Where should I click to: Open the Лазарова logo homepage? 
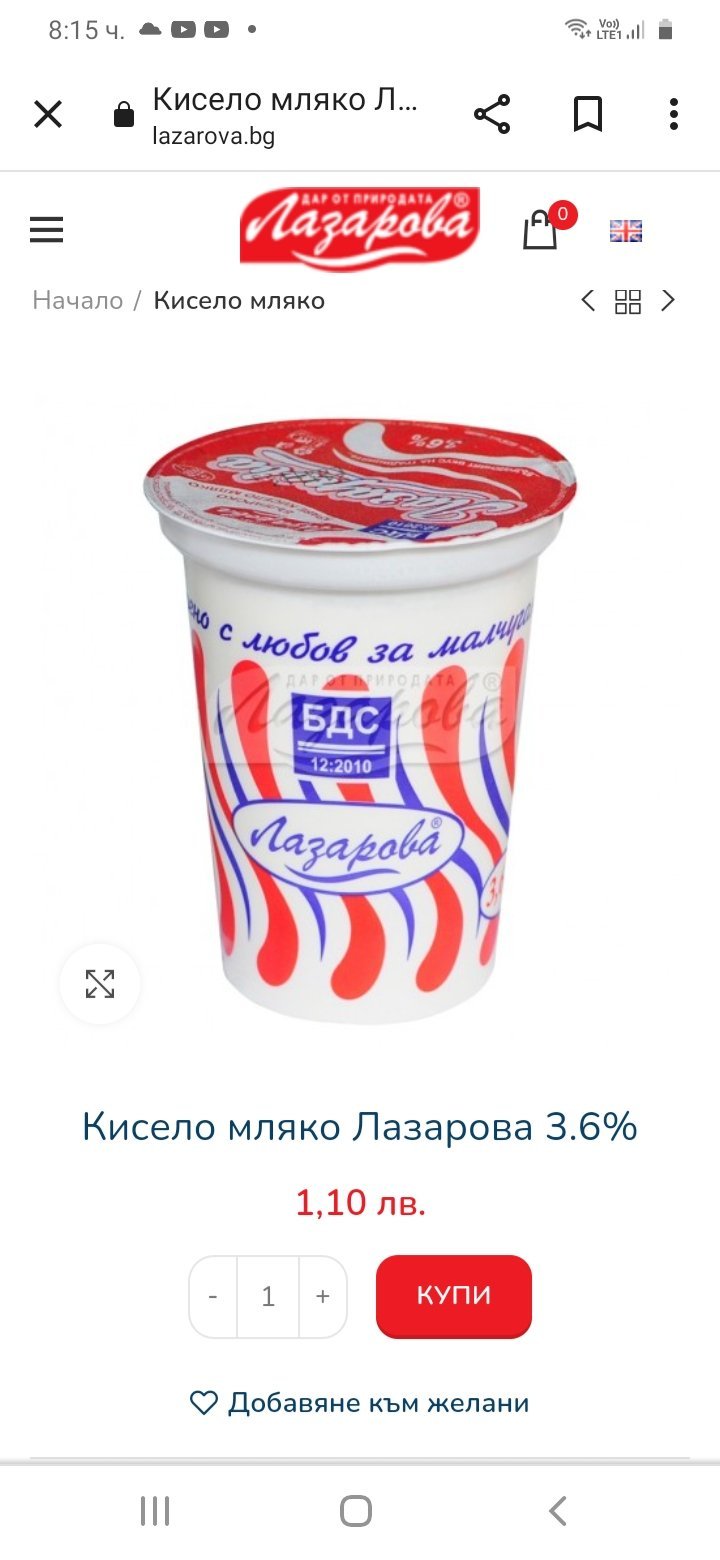pos(360,229)
